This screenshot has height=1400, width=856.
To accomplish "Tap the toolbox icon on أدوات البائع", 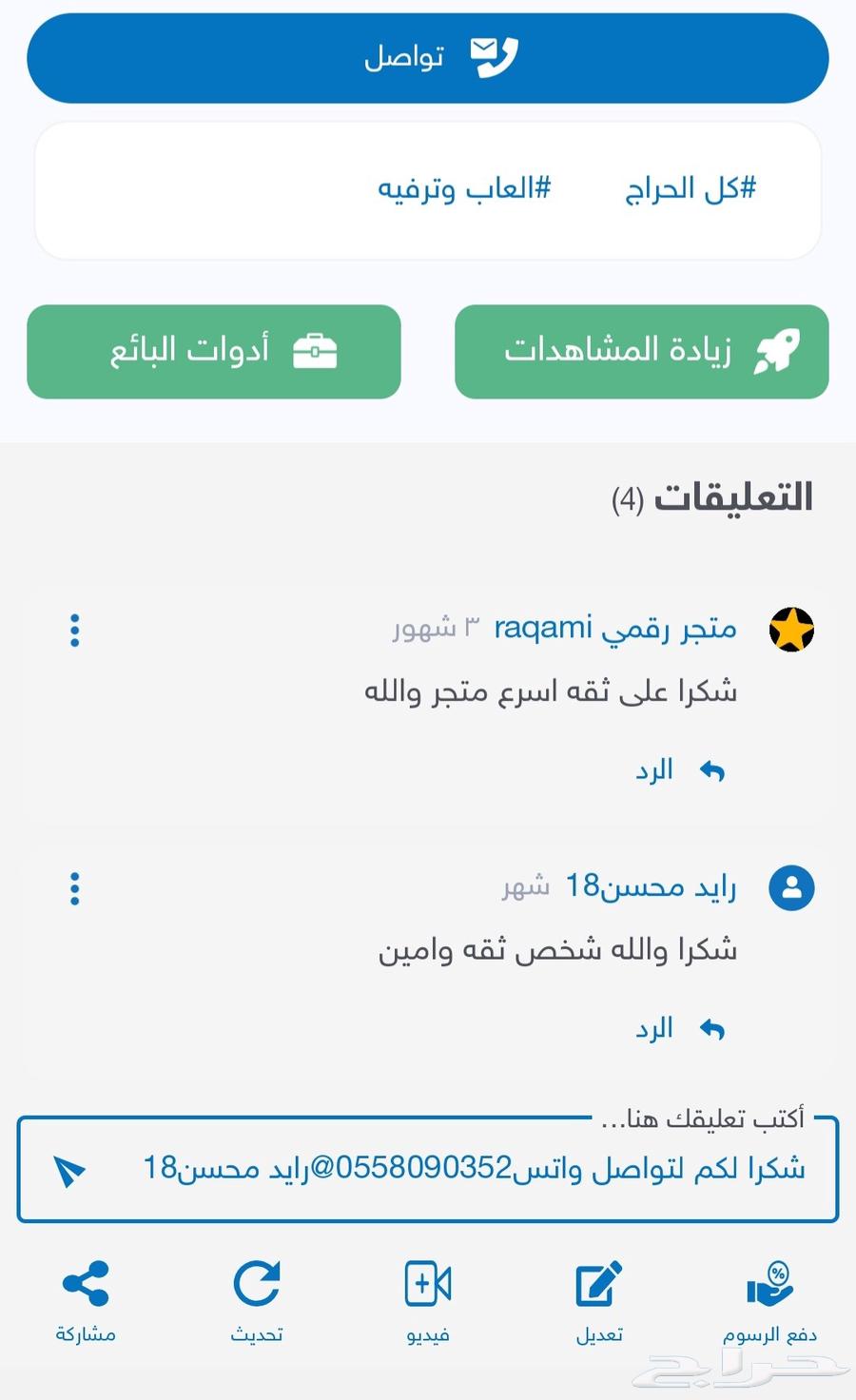I will pyautogui.click(x=316, y=351).
